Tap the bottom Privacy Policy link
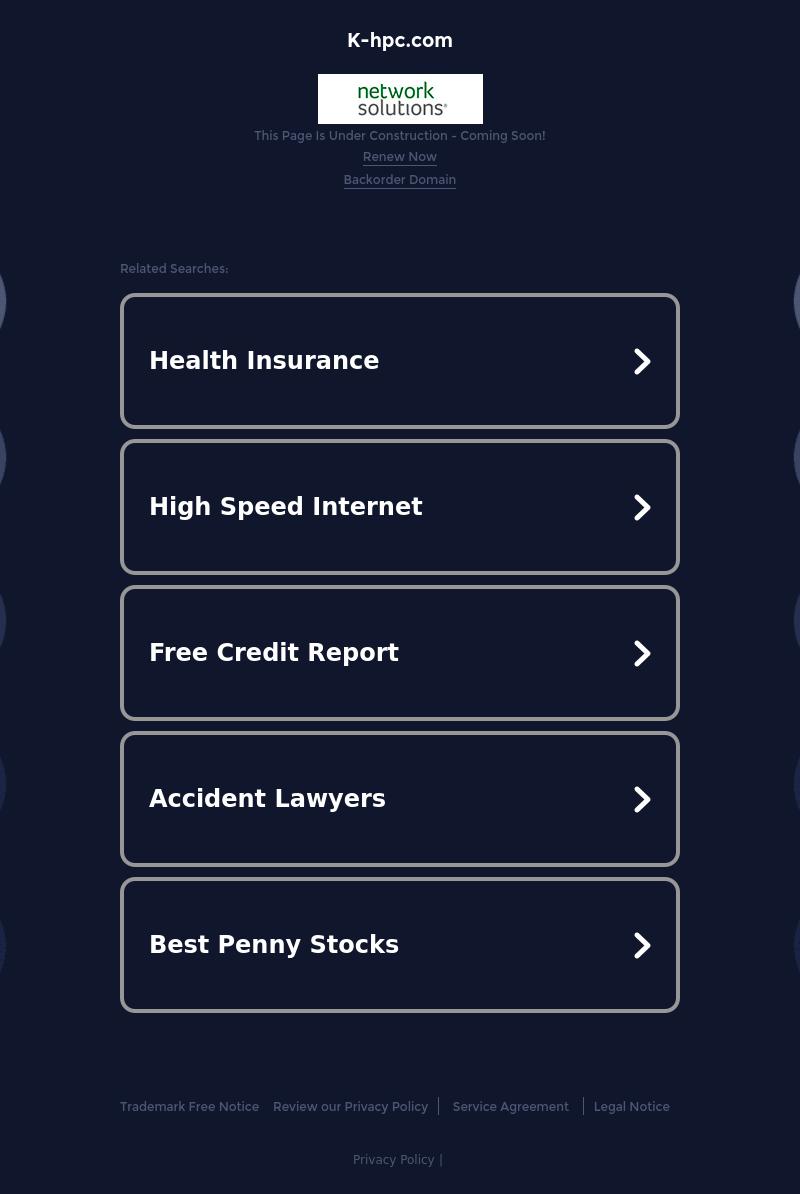This screenshot has width=800, height=1194. pyautogui.click(x=393, y=1160)
